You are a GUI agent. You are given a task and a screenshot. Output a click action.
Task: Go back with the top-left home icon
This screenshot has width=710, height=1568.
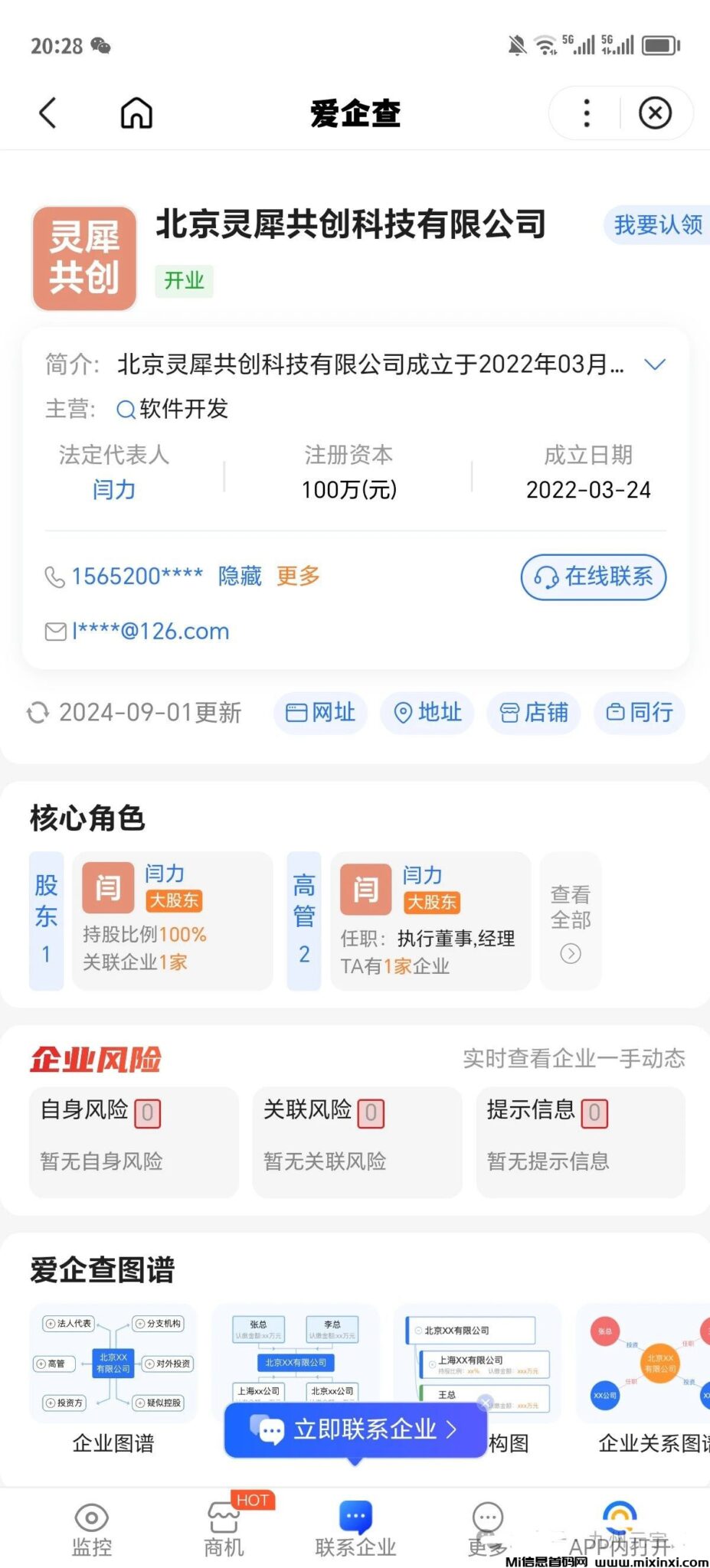click(136, 112)
